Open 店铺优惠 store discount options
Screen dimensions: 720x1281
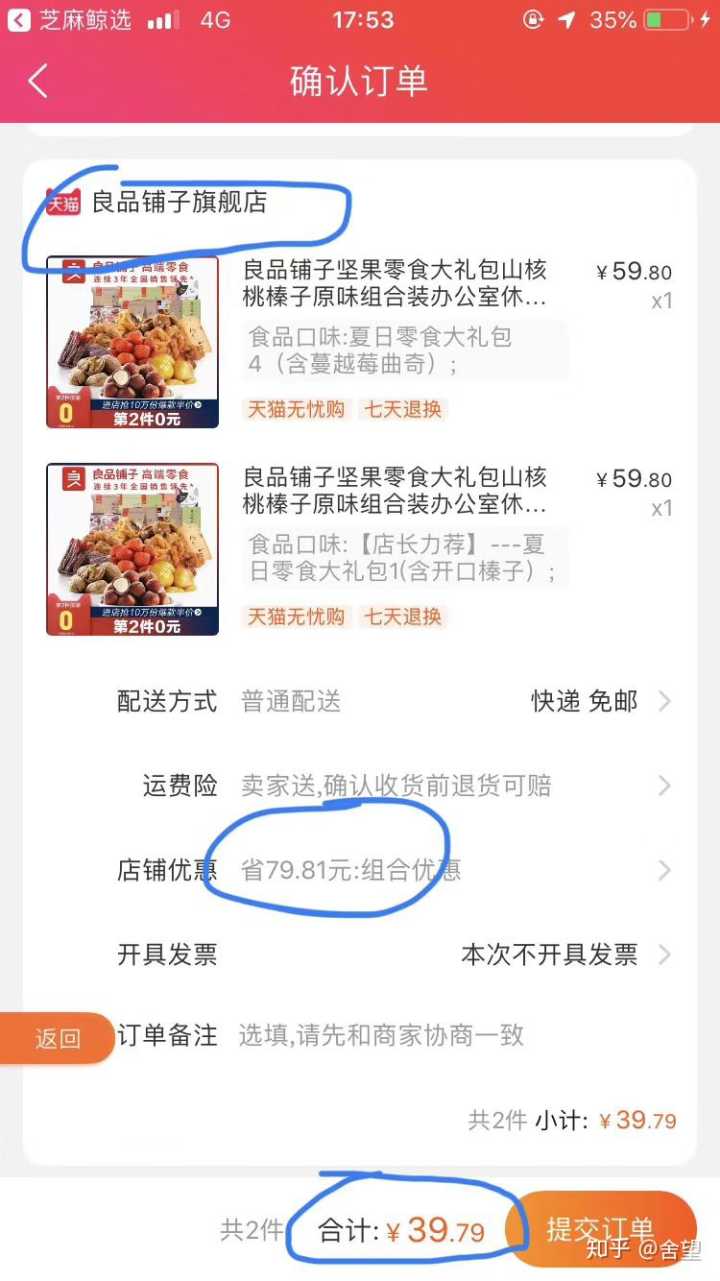click(400, 870)
